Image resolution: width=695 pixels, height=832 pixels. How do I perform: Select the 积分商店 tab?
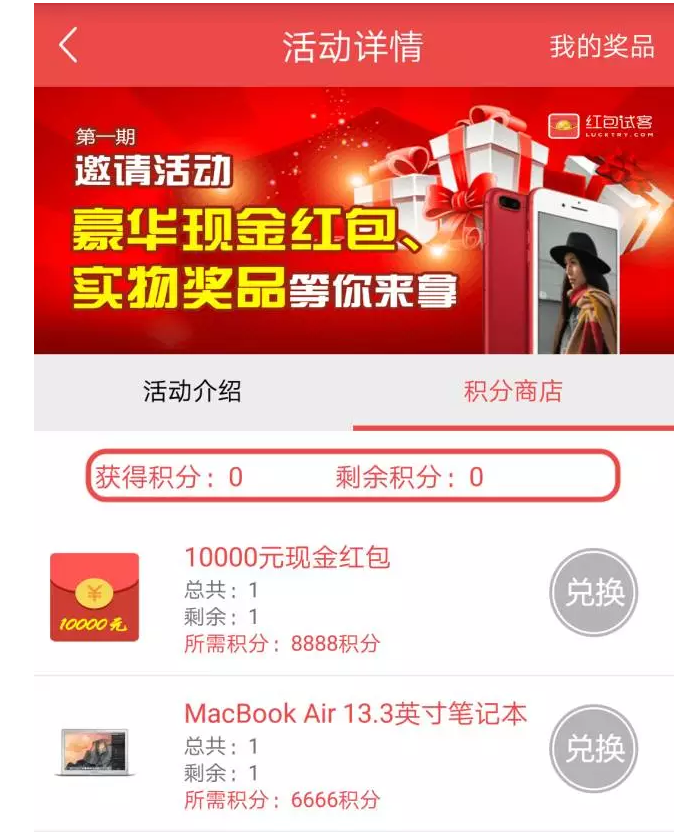(513, 392)
